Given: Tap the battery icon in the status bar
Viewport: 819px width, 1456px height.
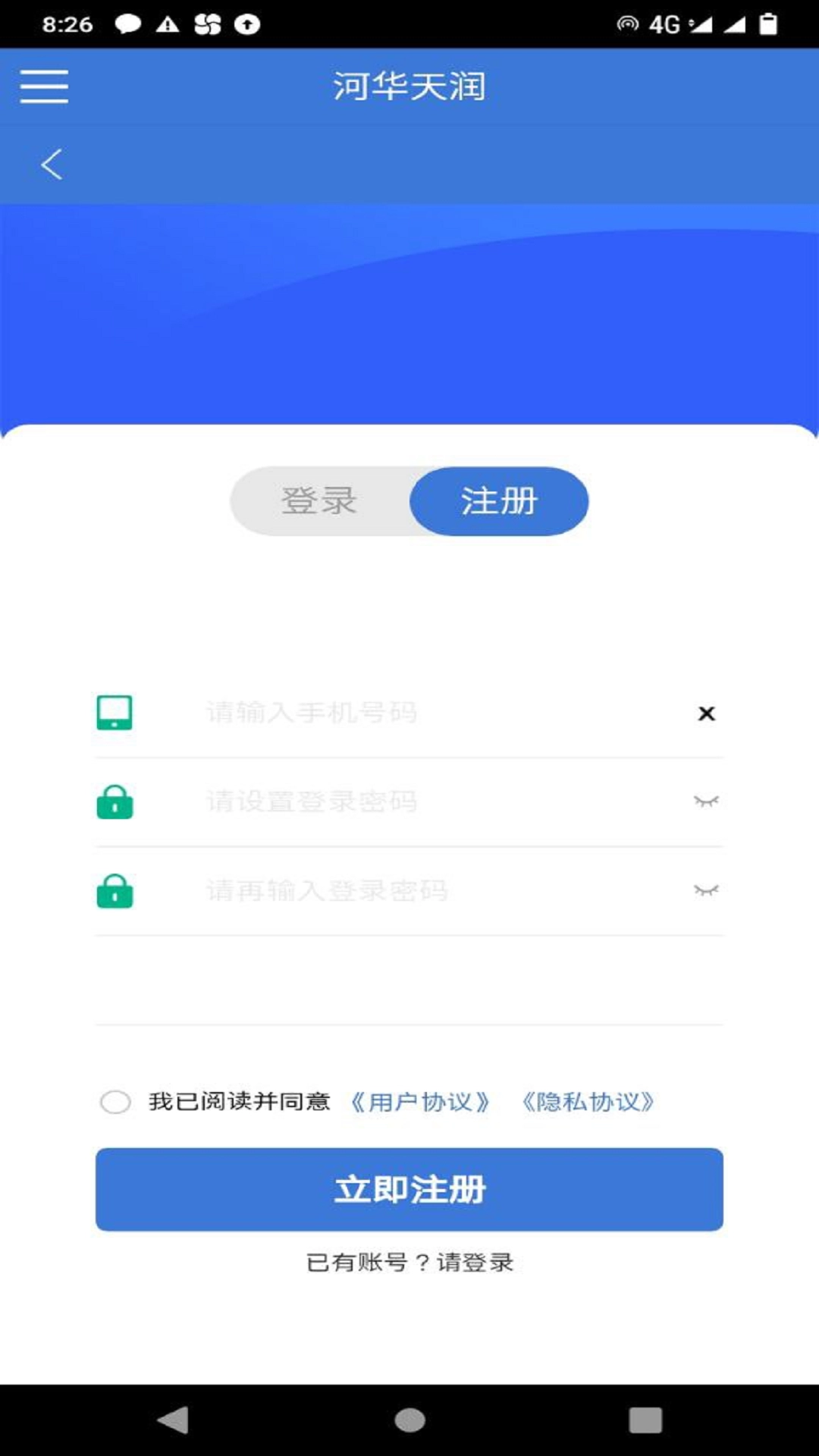Looking at the screenshot, I should click(767, 23).
